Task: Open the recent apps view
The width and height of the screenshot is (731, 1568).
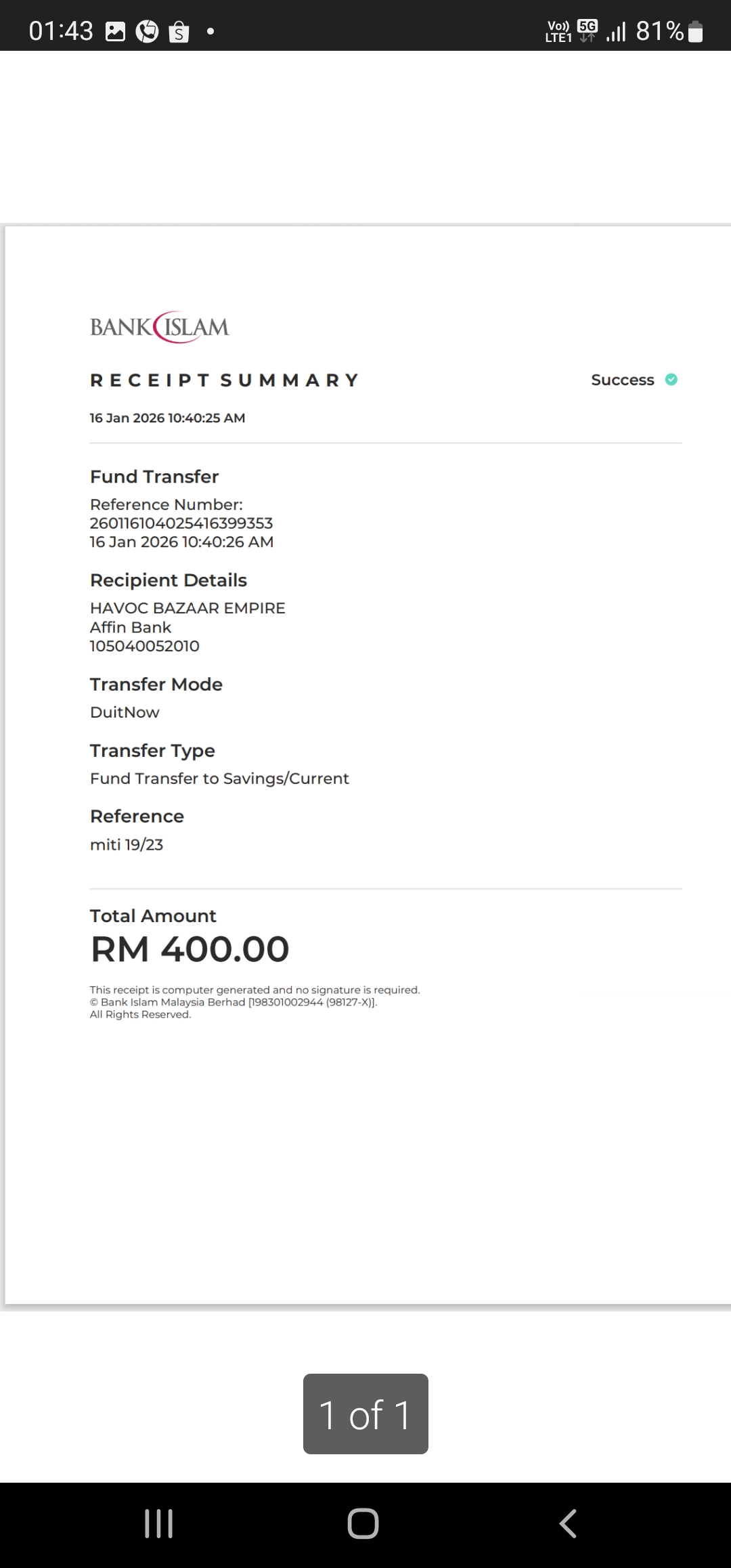Action: point(159,1524)
